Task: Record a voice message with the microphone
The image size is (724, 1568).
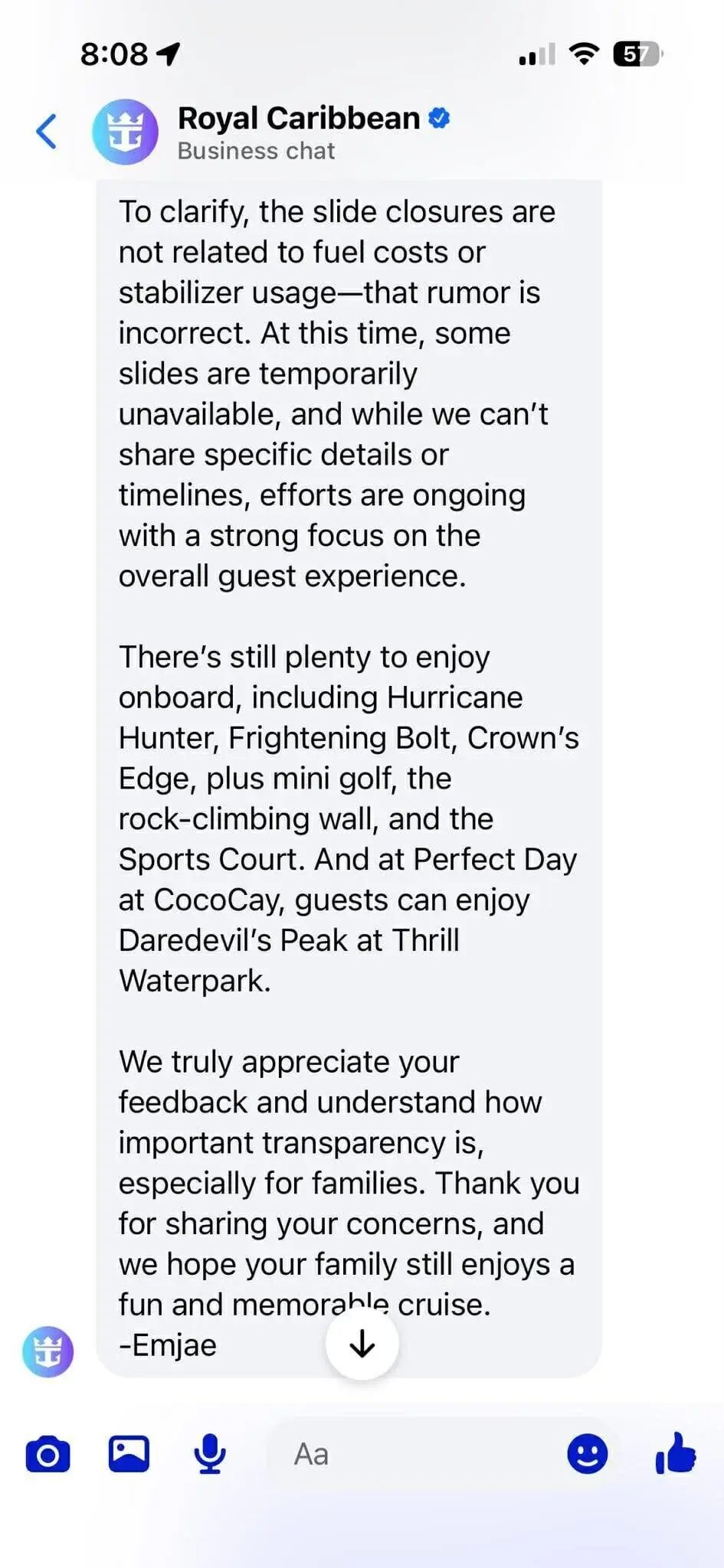Action: pyautogui.click(x=209, y=1454)
